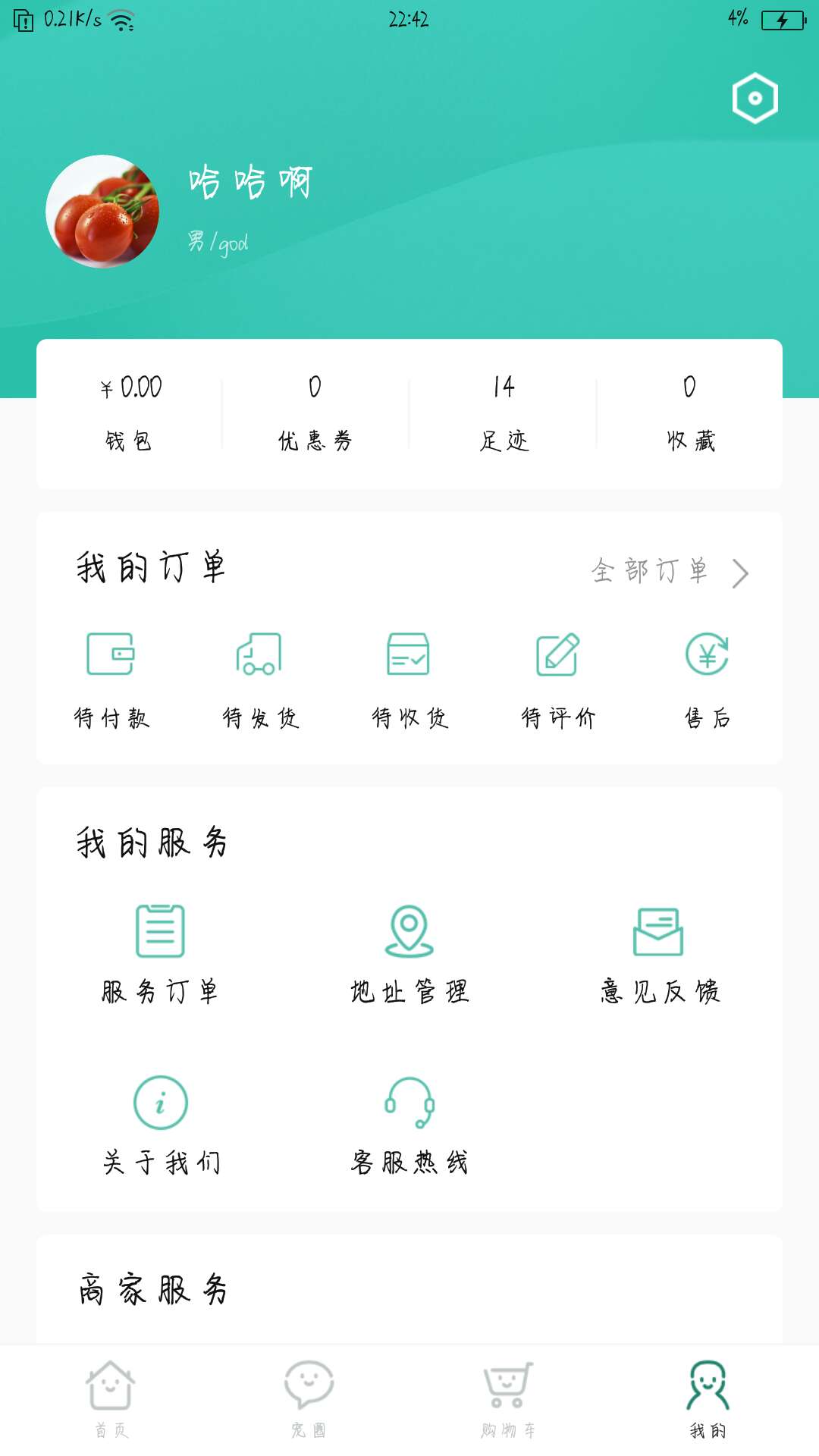View the 优惠券 coupons count
Viewport: 819px width, 1456px height.
click(x=316, y=409)
